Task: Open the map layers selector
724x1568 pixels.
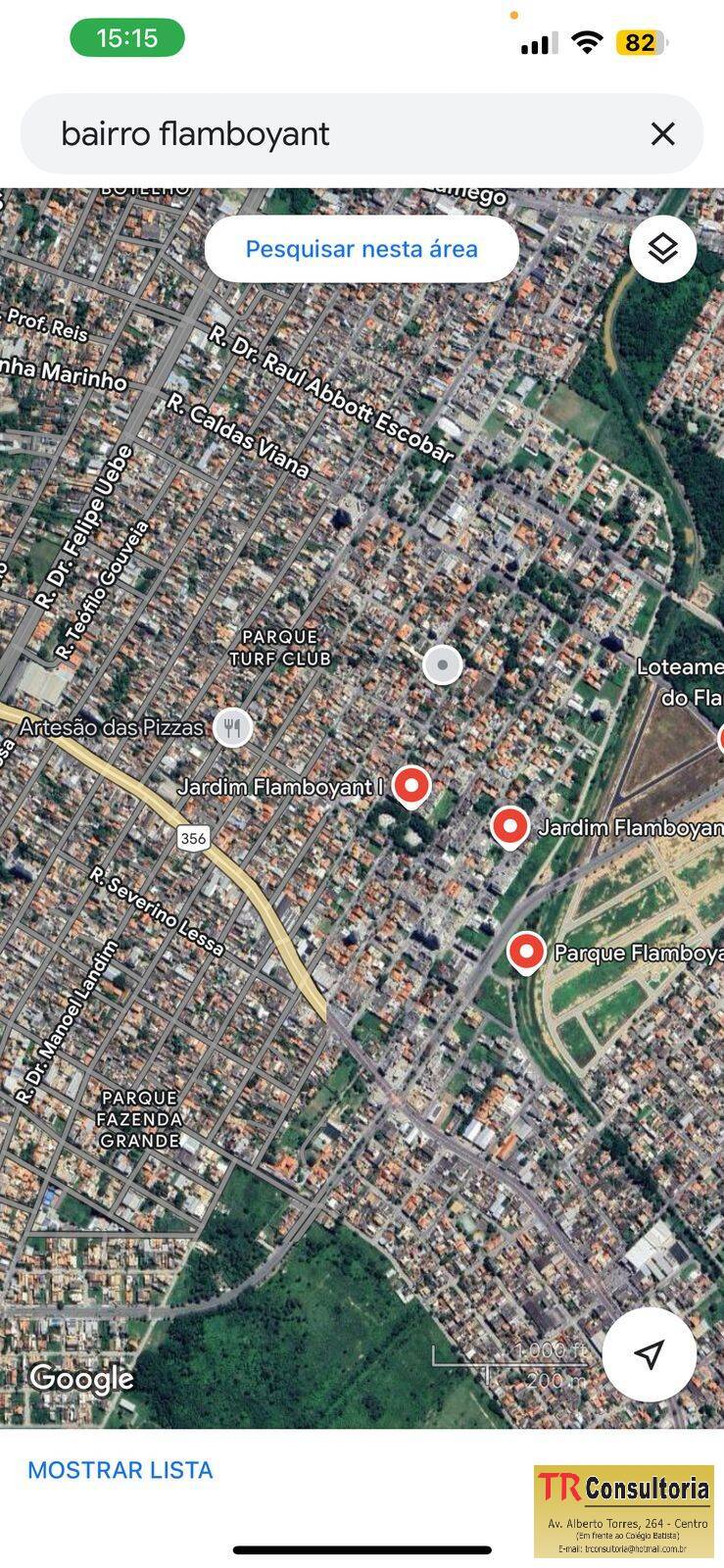Action: [663, 249]
